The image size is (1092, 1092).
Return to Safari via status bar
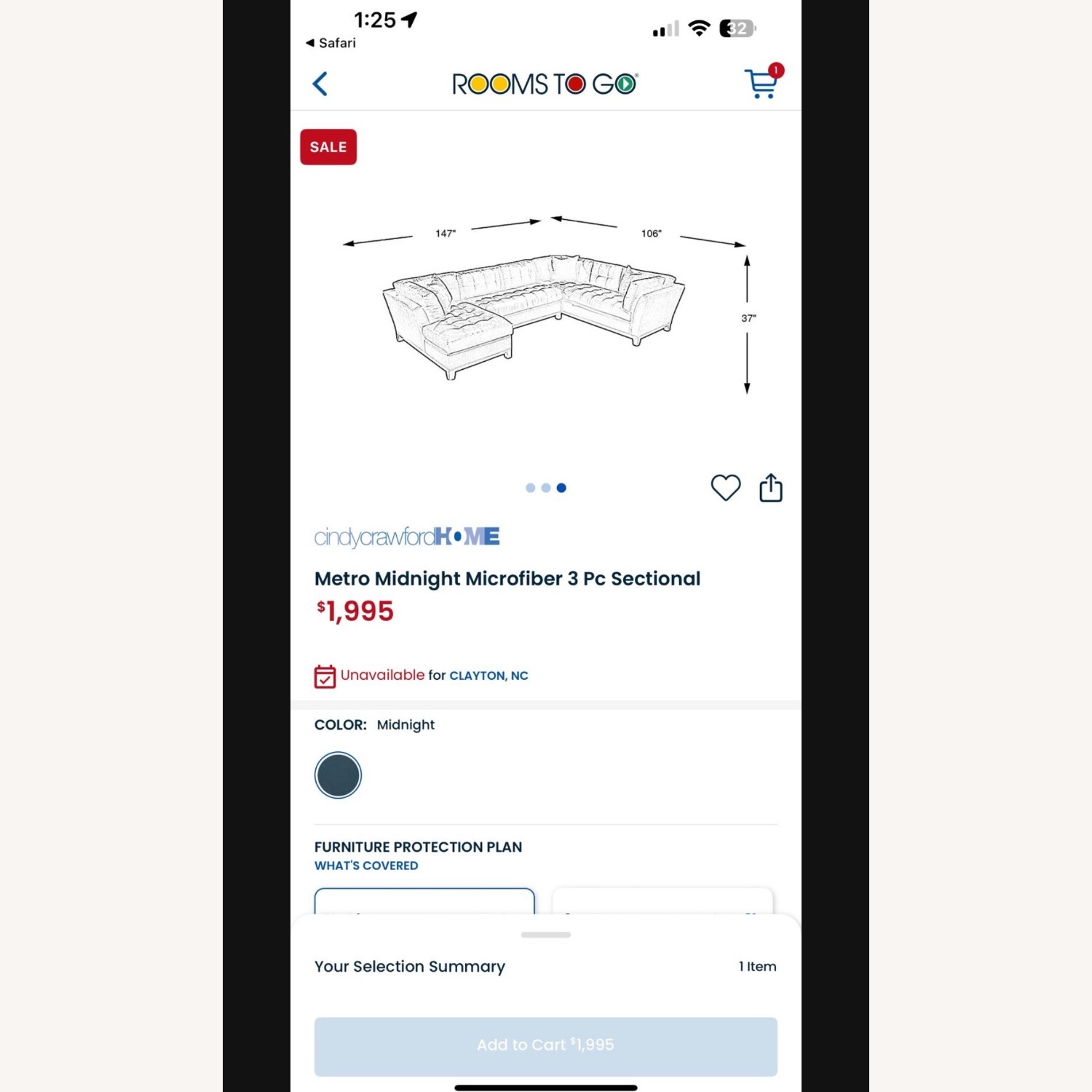(x=331, y=43)
